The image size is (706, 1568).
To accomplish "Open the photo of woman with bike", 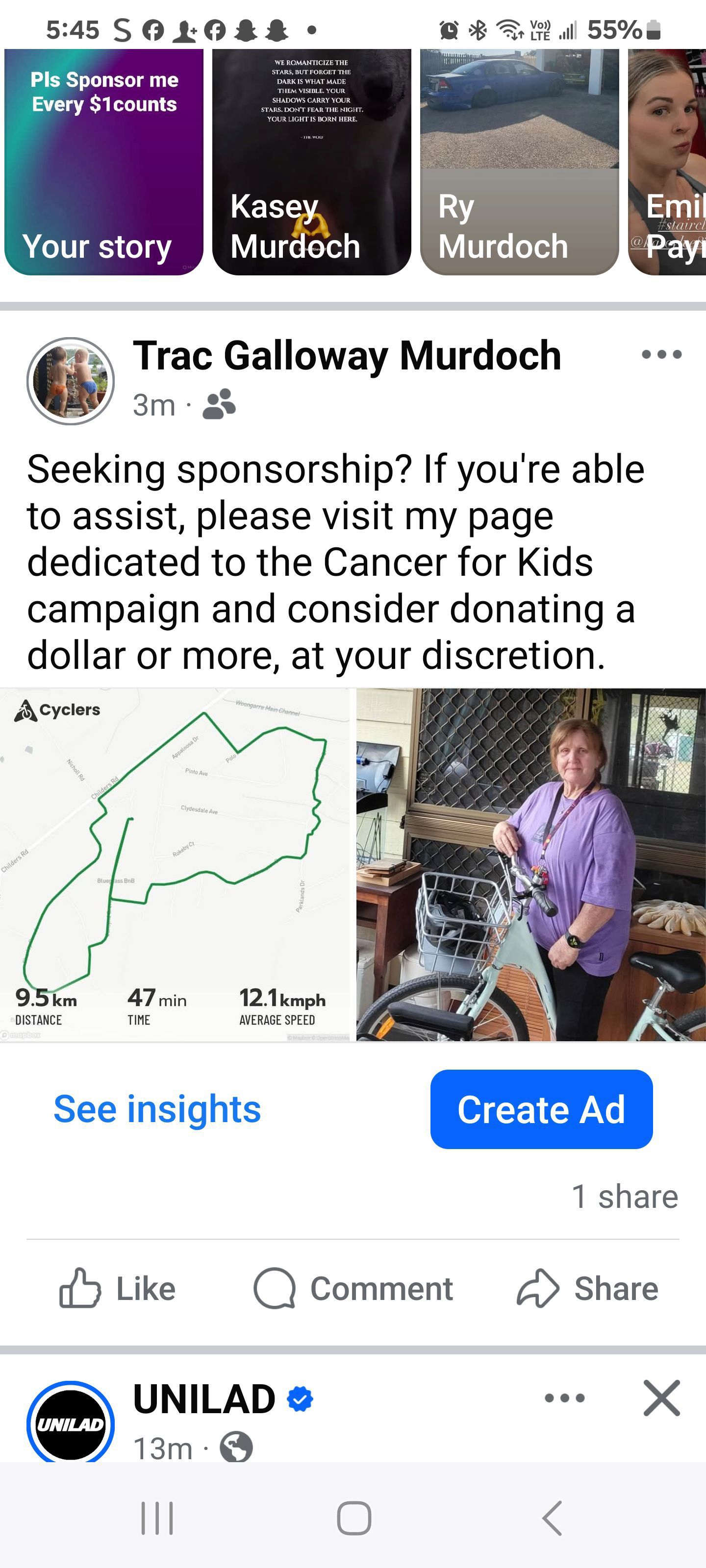I will point(530,865).
